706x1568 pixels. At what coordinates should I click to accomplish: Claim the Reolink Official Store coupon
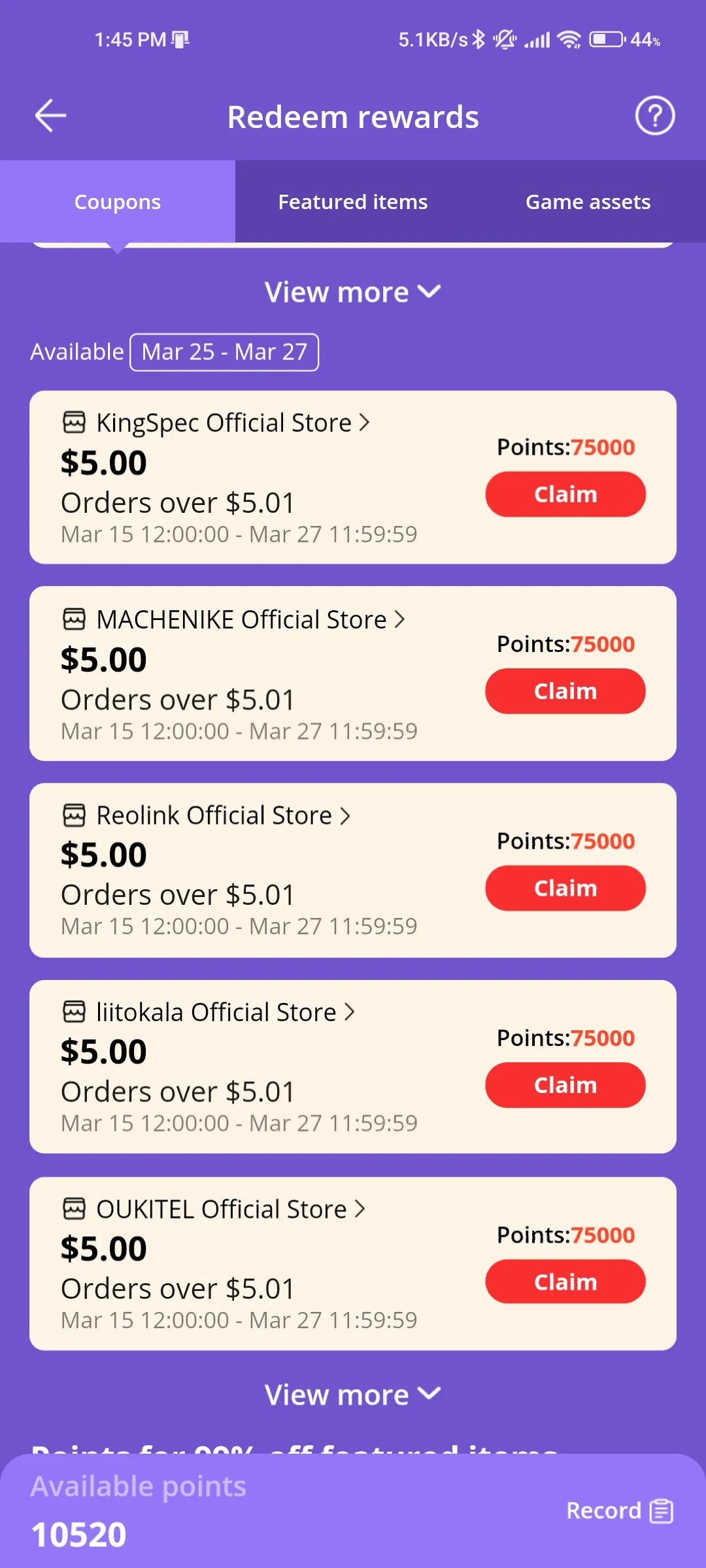[565, 889]
